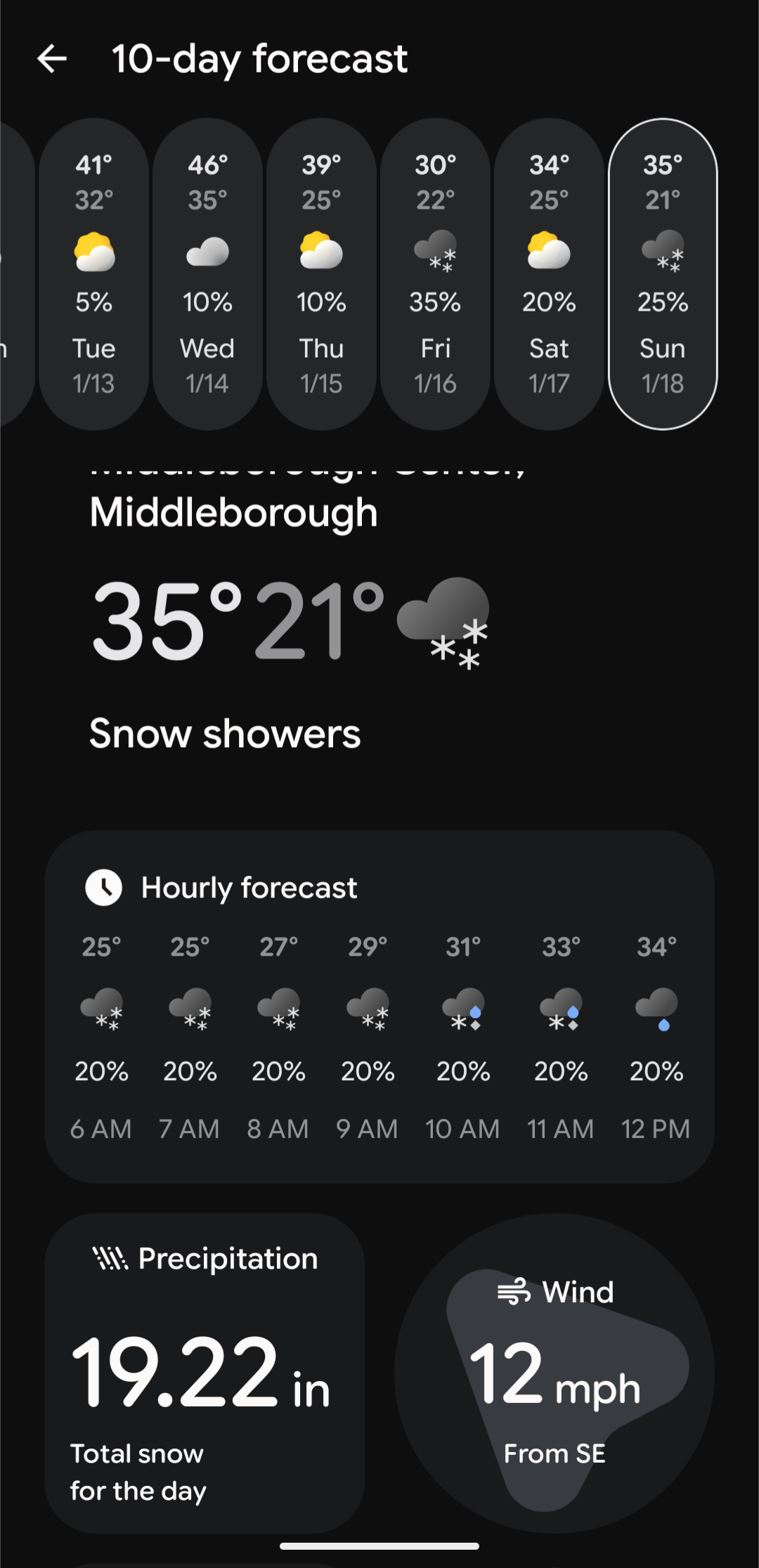Choose the Sat 1/17 day pill

click(x=549, y=274)
